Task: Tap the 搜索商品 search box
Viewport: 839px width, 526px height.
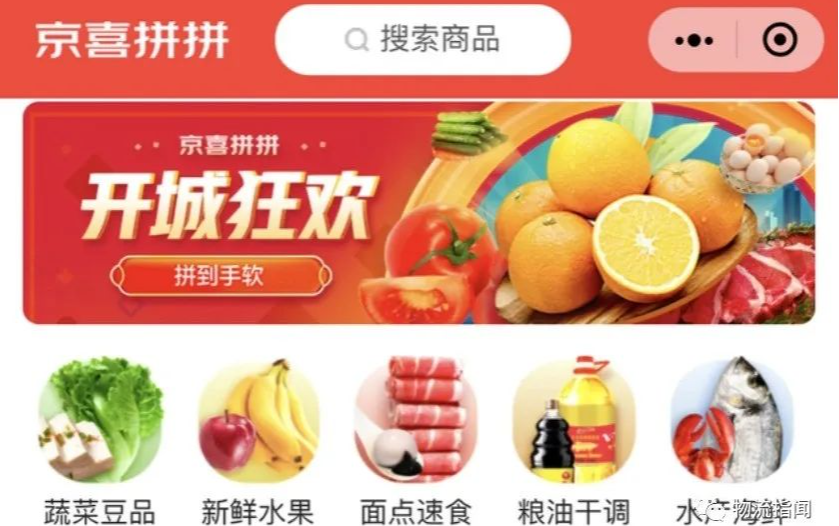Action: pos(422,40)
